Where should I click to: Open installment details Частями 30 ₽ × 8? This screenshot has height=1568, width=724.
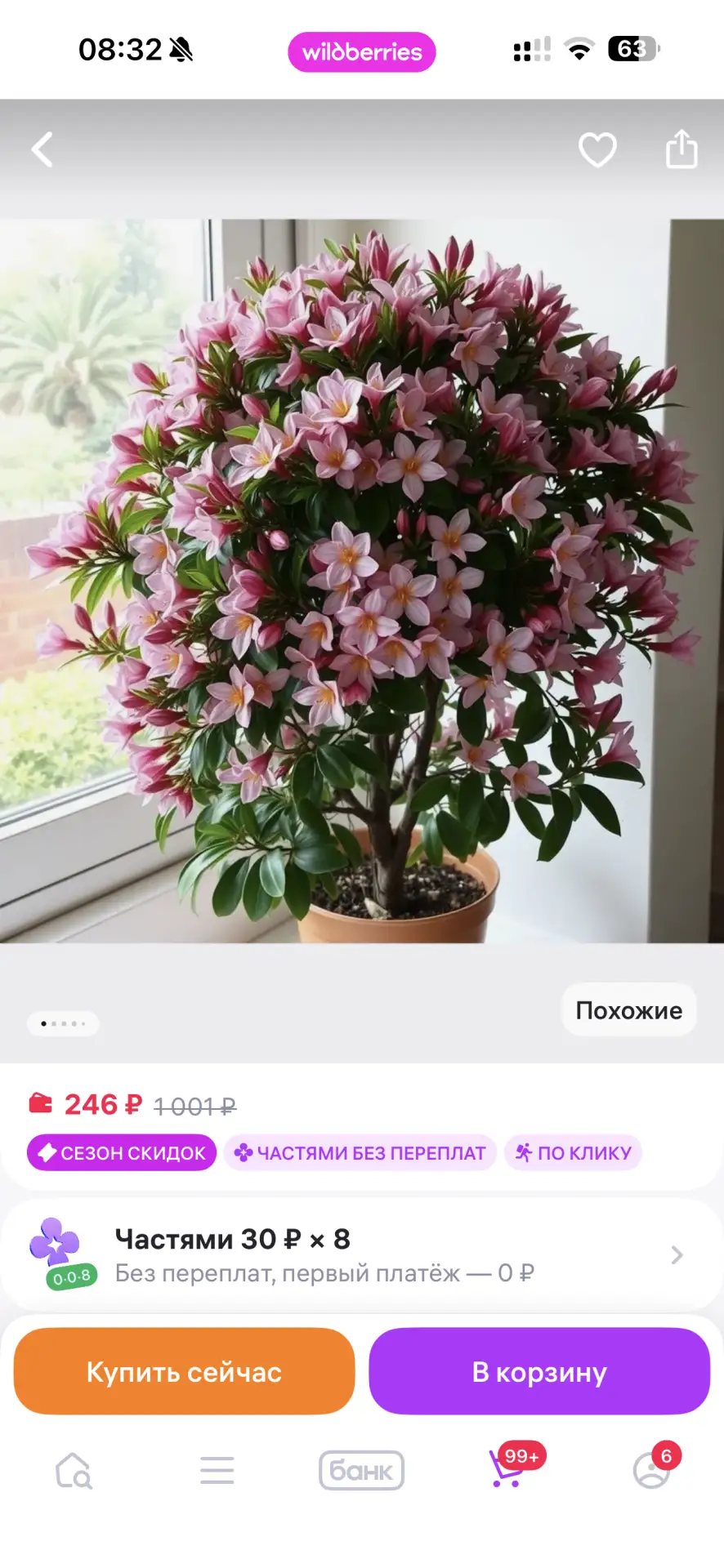coord(361,1255)
